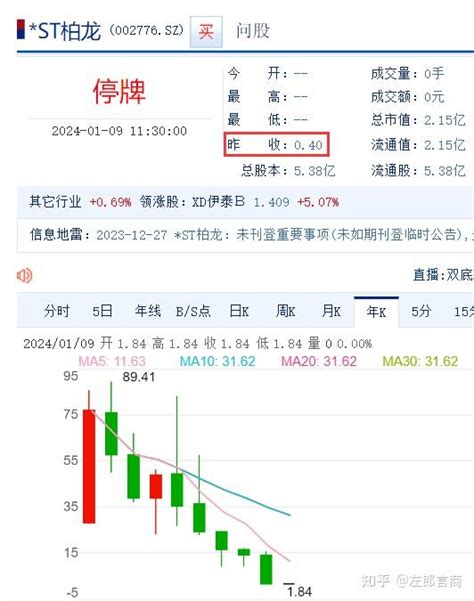Open the 其它行业 industry link
474x601 pixels.
(x=56, y=202)
